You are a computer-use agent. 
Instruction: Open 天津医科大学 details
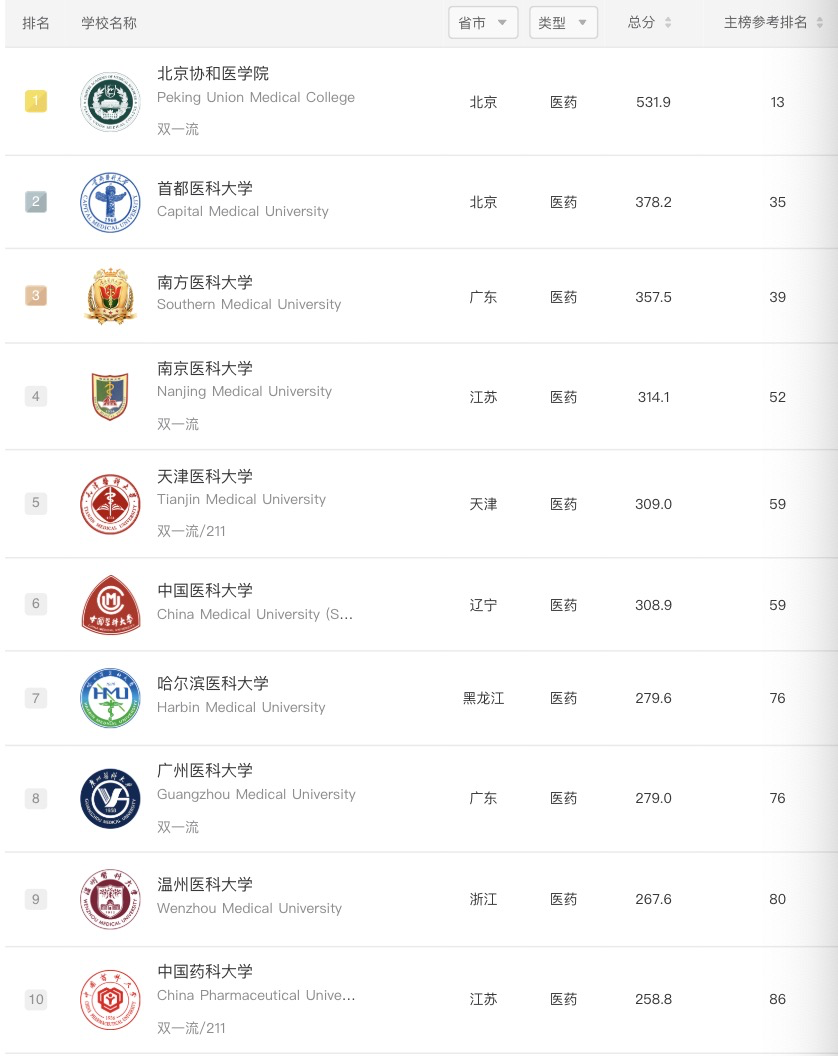205,477
